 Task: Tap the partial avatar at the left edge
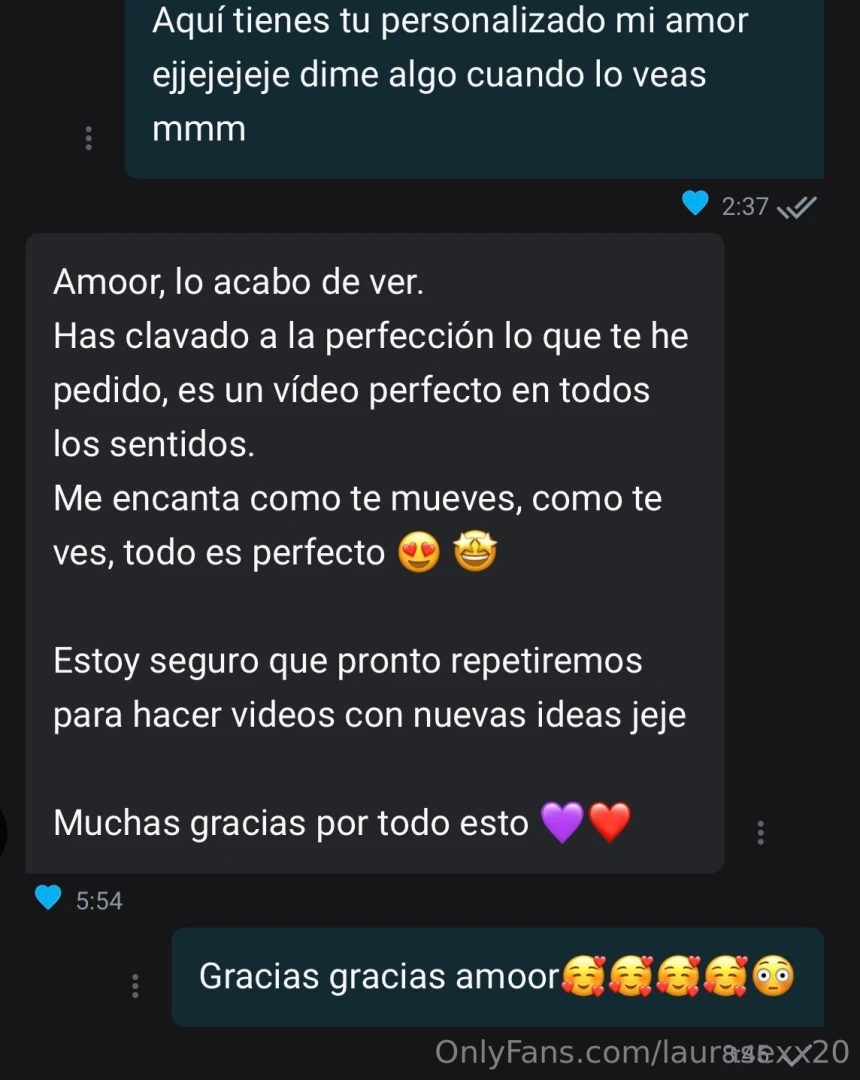pos(4,830)
